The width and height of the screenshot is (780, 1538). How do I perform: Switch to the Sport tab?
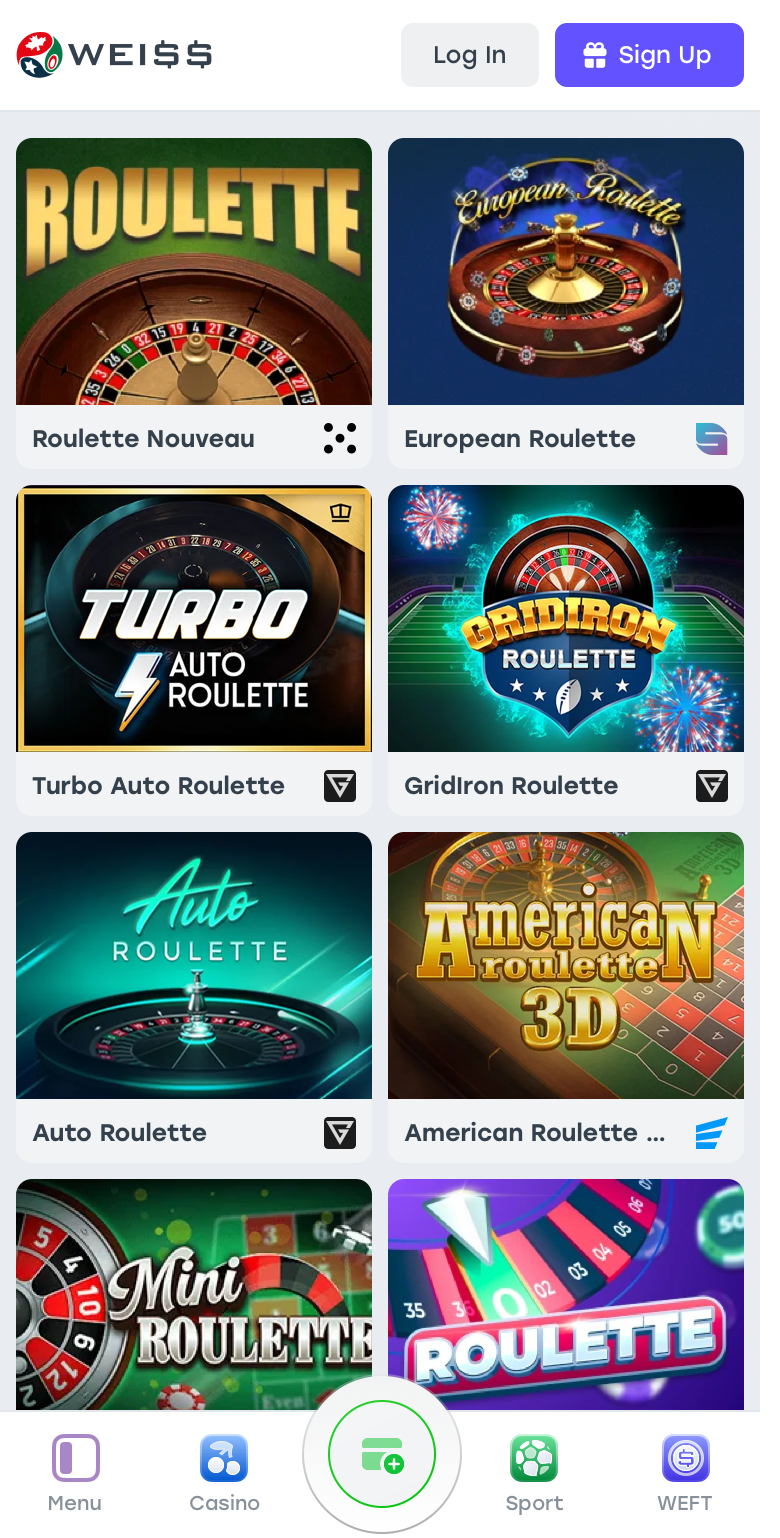pyautogui.click(x=534, y=1473)
